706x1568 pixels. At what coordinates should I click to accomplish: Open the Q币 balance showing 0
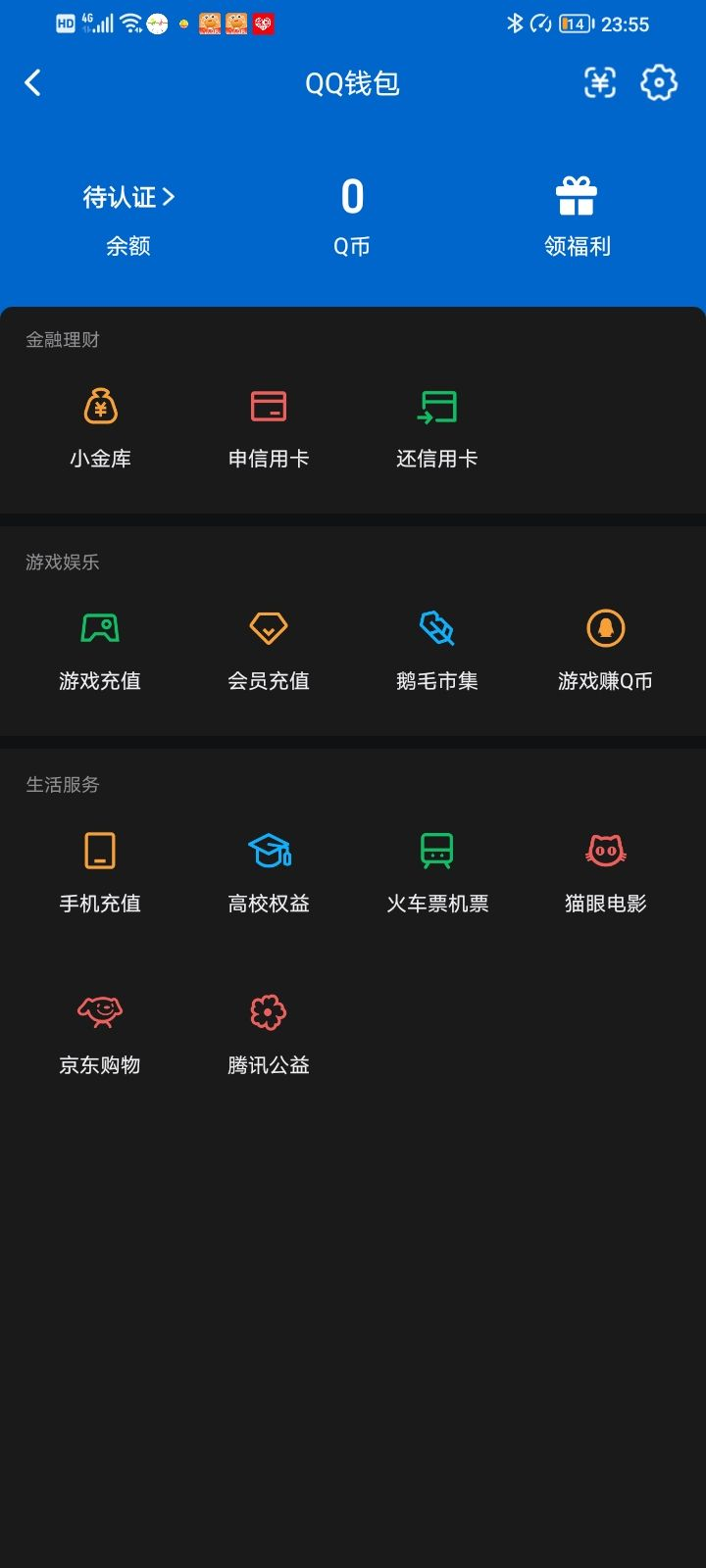coord(352,195)
